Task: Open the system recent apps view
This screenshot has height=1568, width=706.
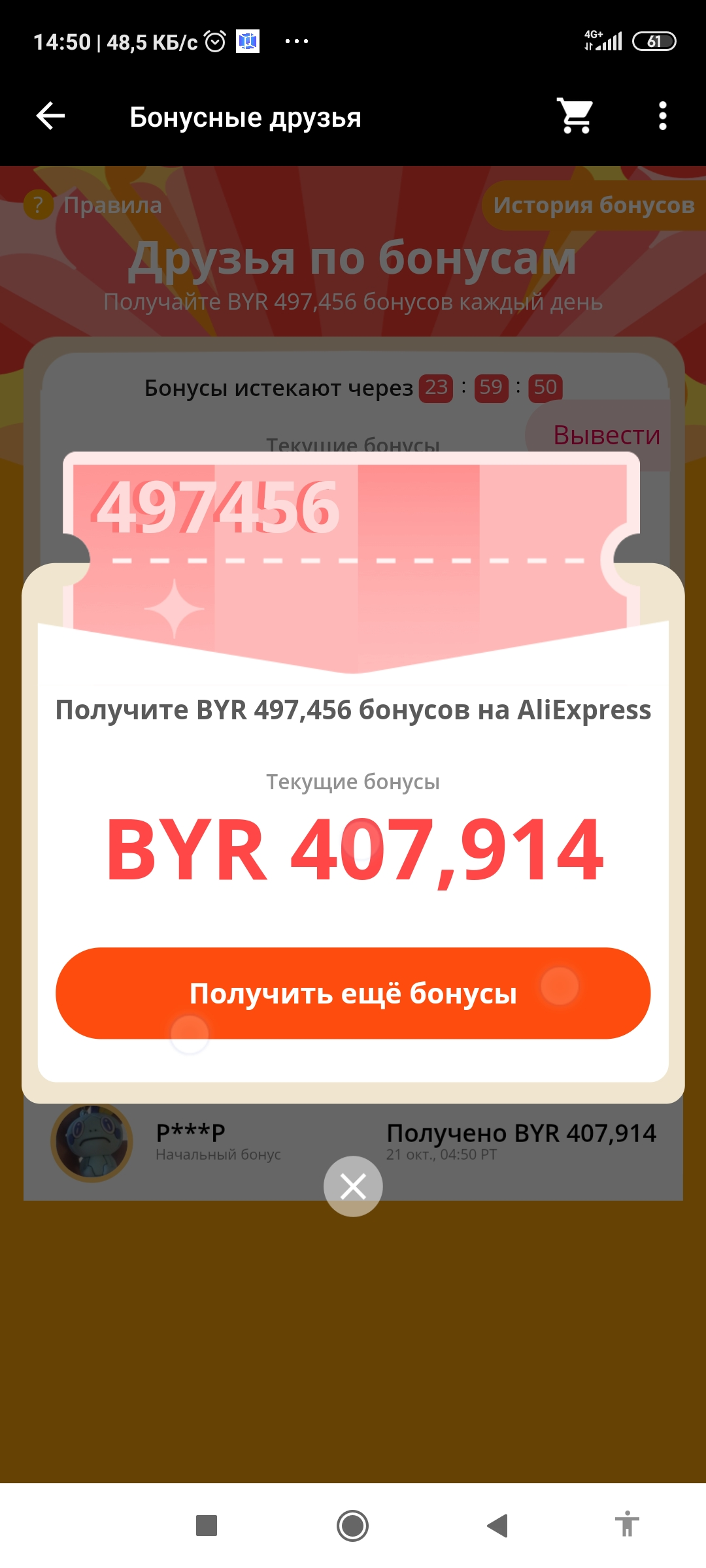Action: coord(207,1526)
